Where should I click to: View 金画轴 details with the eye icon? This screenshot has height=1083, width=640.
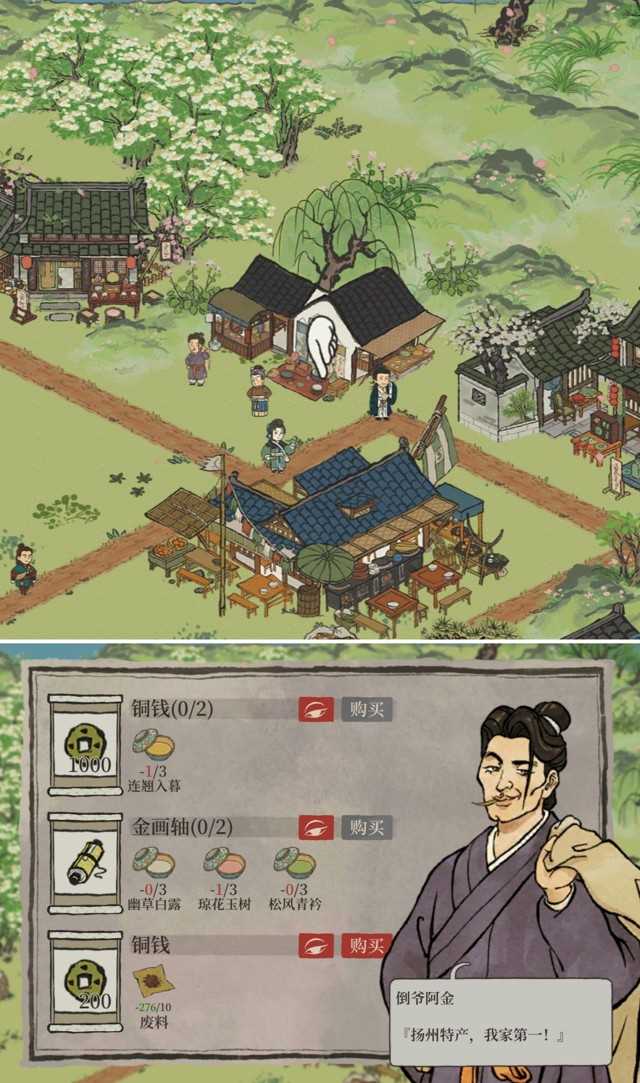pos(316,827)
